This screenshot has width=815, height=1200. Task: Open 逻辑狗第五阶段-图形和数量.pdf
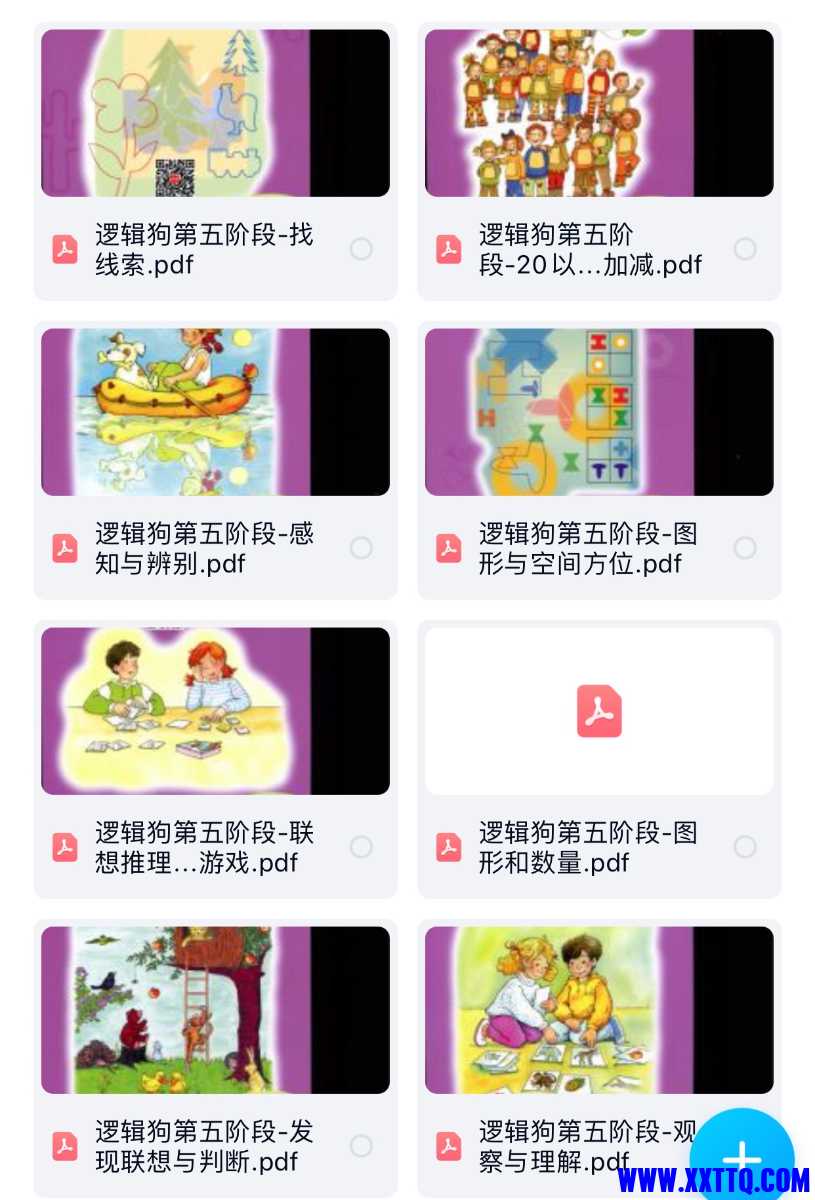[599, 711]
